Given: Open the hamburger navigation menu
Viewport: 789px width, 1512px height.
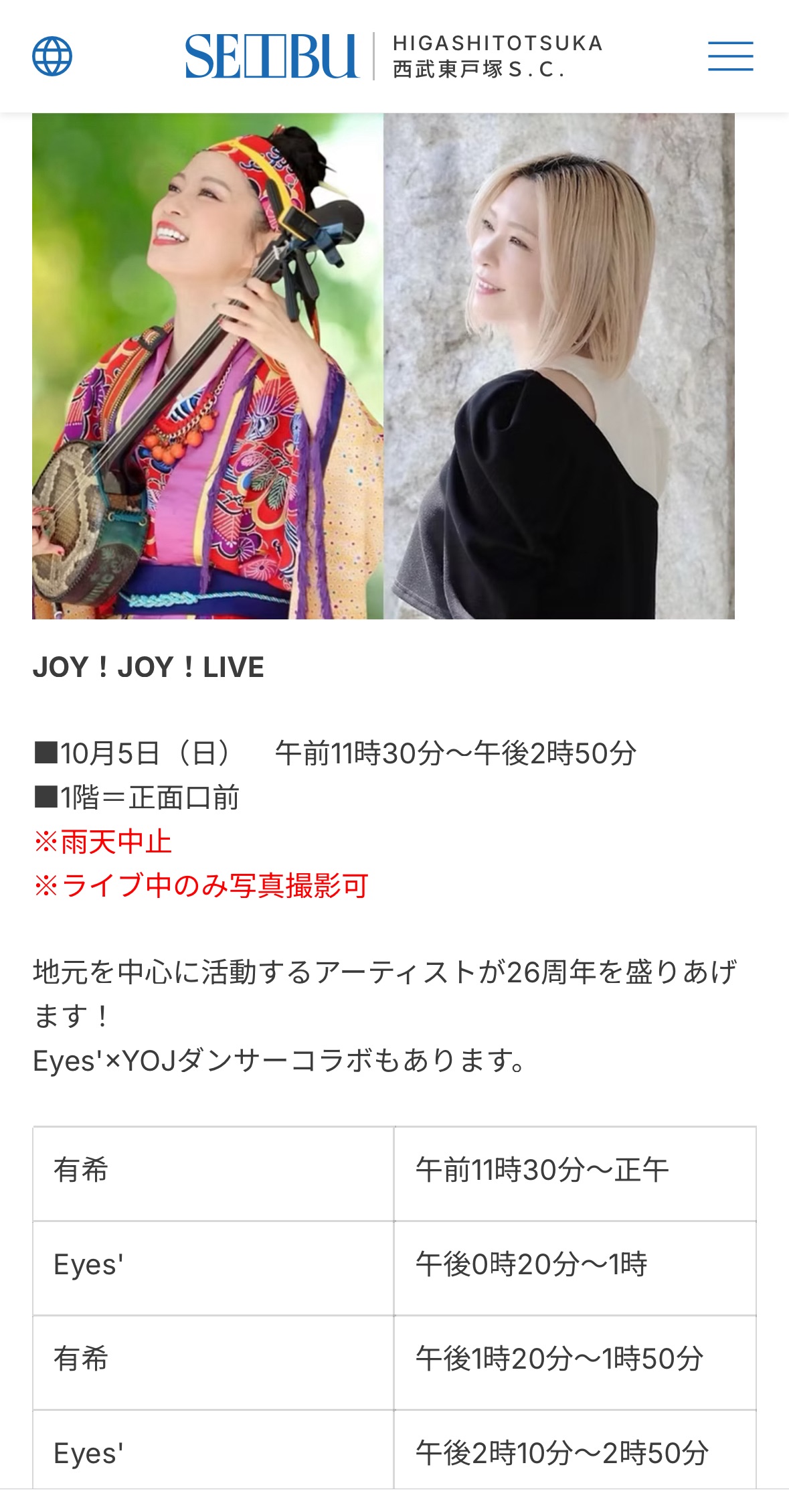Looking at the screenshot, I should click(730, 56).
